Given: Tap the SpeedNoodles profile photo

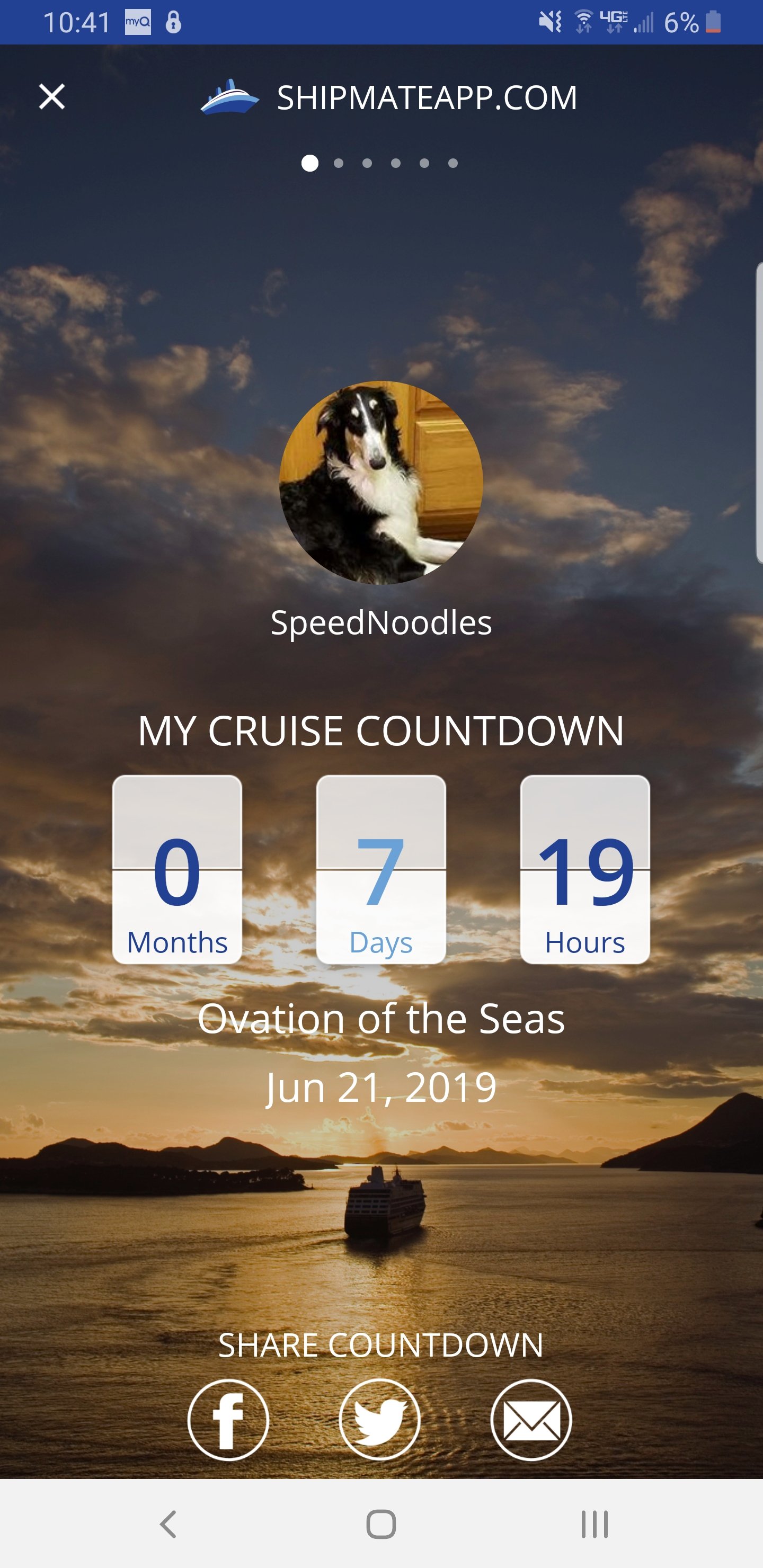Looking at the screenshot, I should 381,483.
